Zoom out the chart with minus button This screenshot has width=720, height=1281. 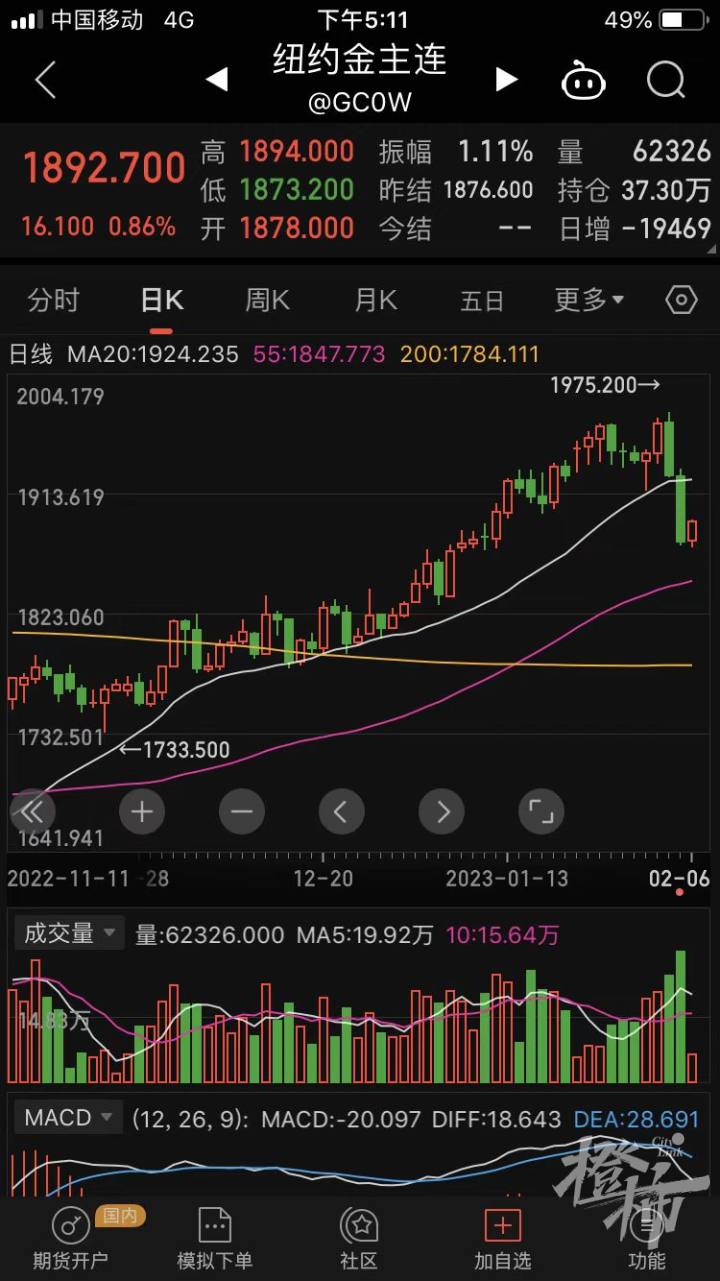click(x=241, y=811)
